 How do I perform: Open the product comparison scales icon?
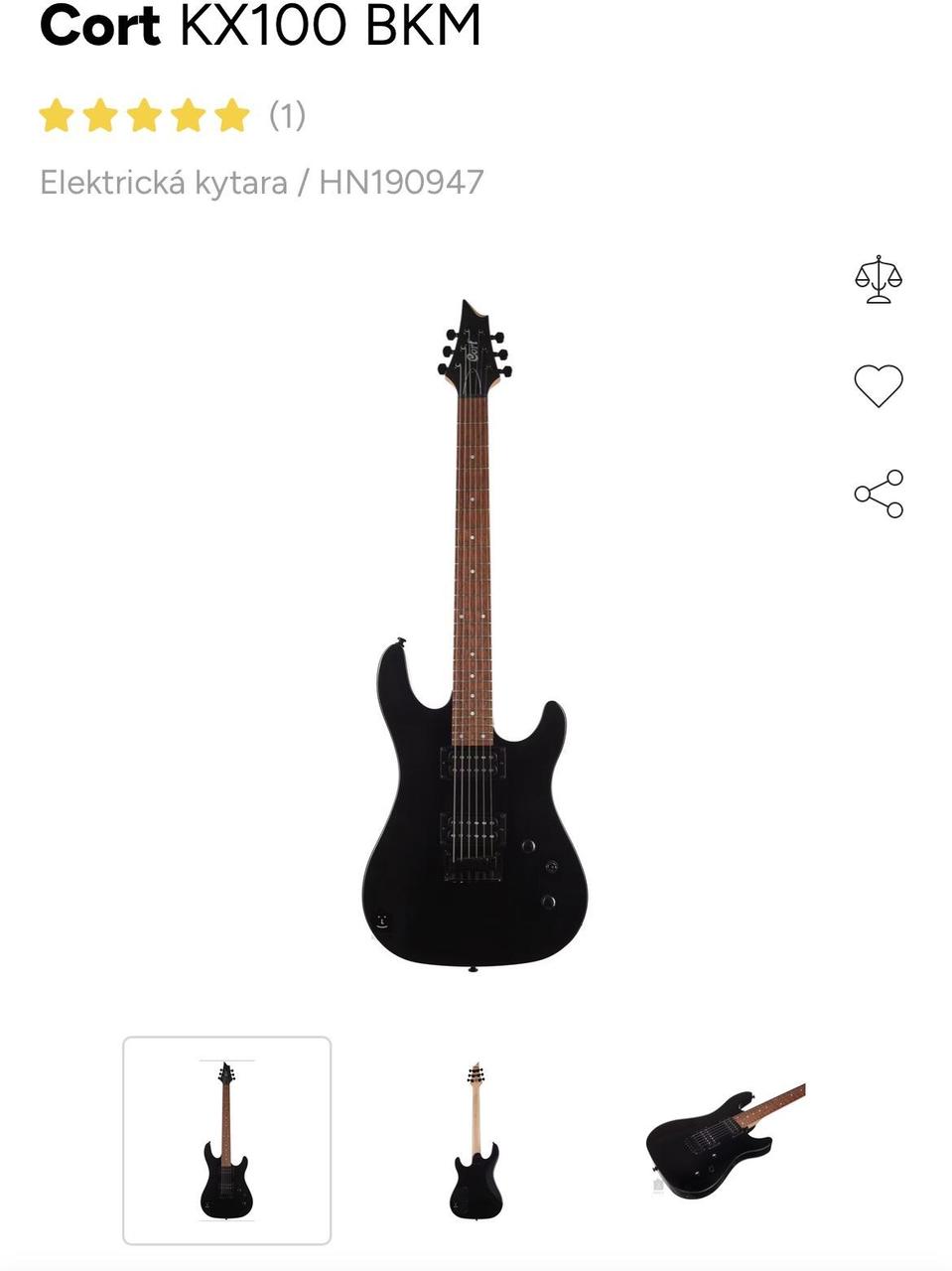[x=879, y=279]
